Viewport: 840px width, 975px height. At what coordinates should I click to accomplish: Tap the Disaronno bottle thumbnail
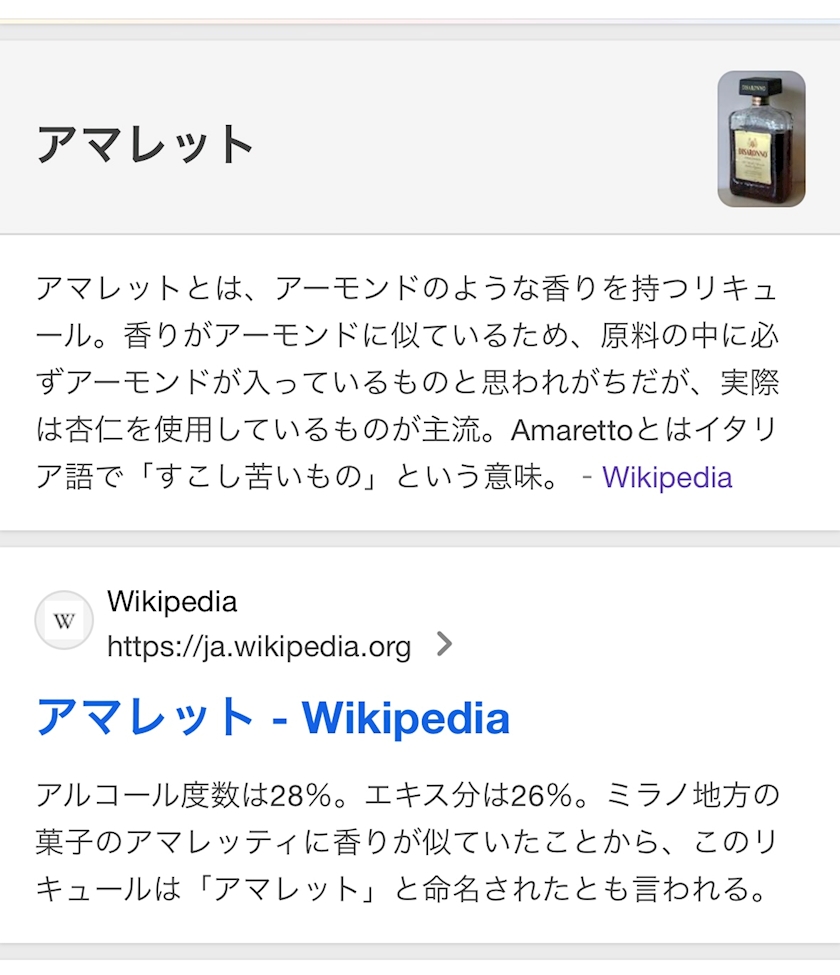tap(761, 139)
